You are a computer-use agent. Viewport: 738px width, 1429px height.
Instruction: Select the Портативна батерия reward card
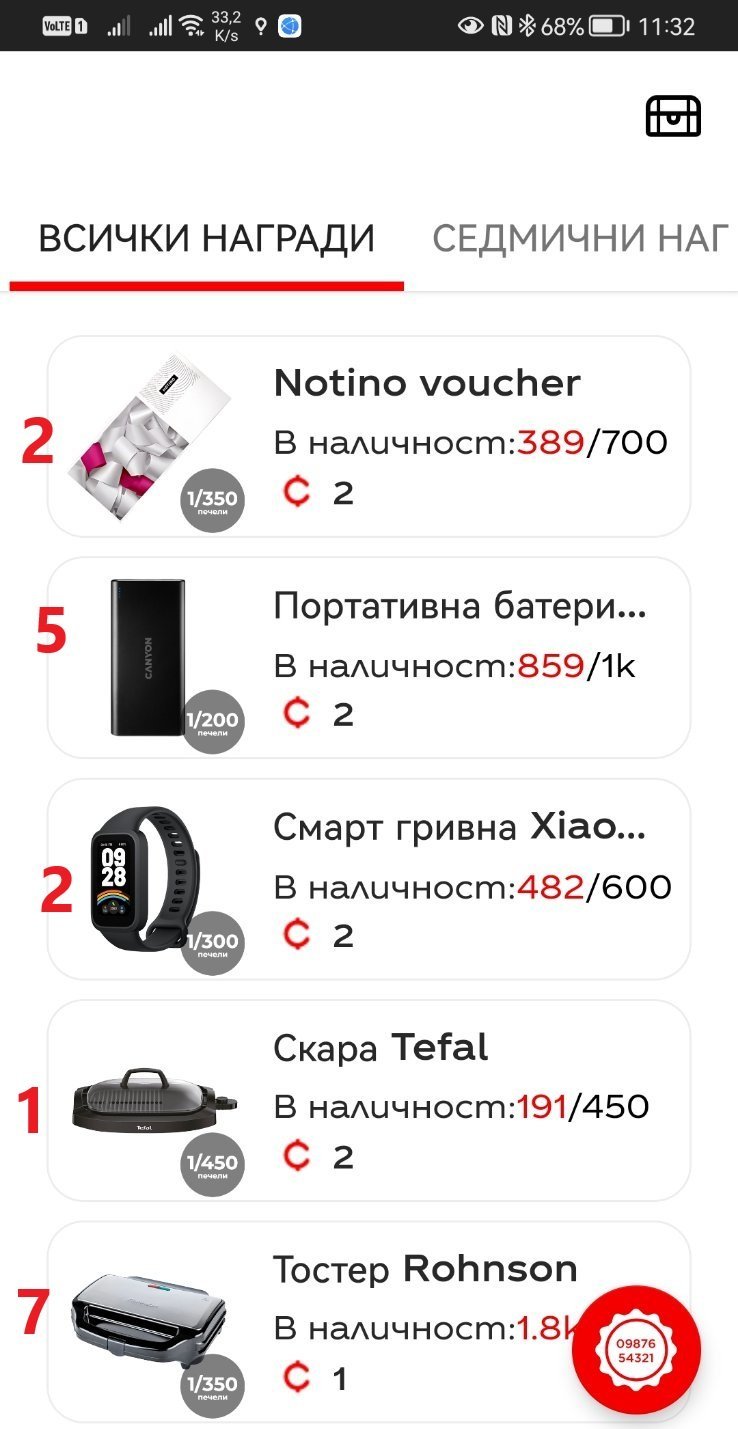(x=369, y=658)
